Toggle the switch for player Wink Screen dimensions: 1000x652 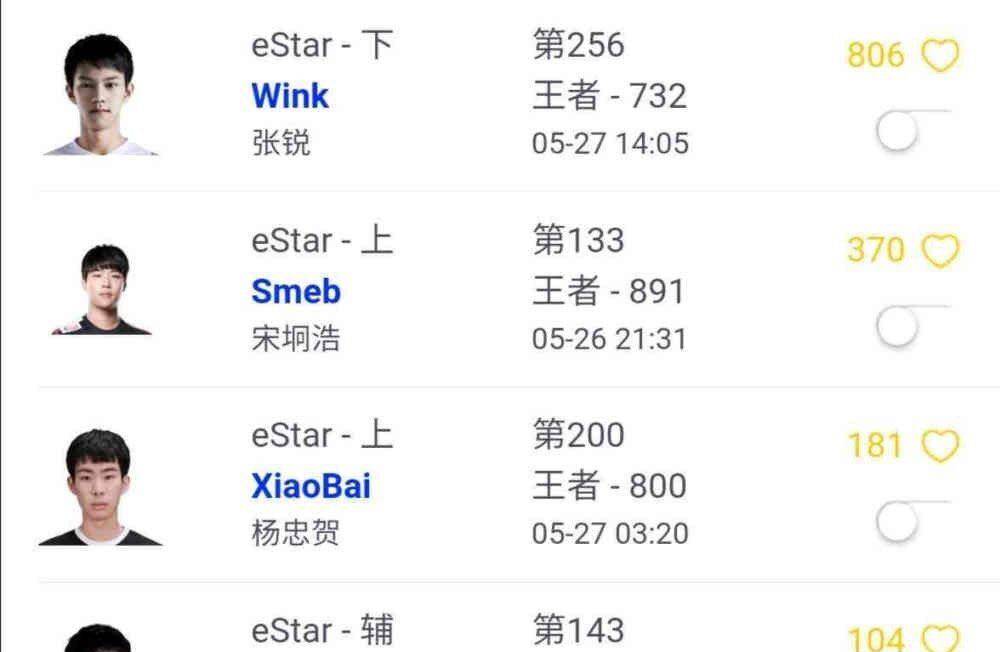pyautogui.click(x=911, y=131)
